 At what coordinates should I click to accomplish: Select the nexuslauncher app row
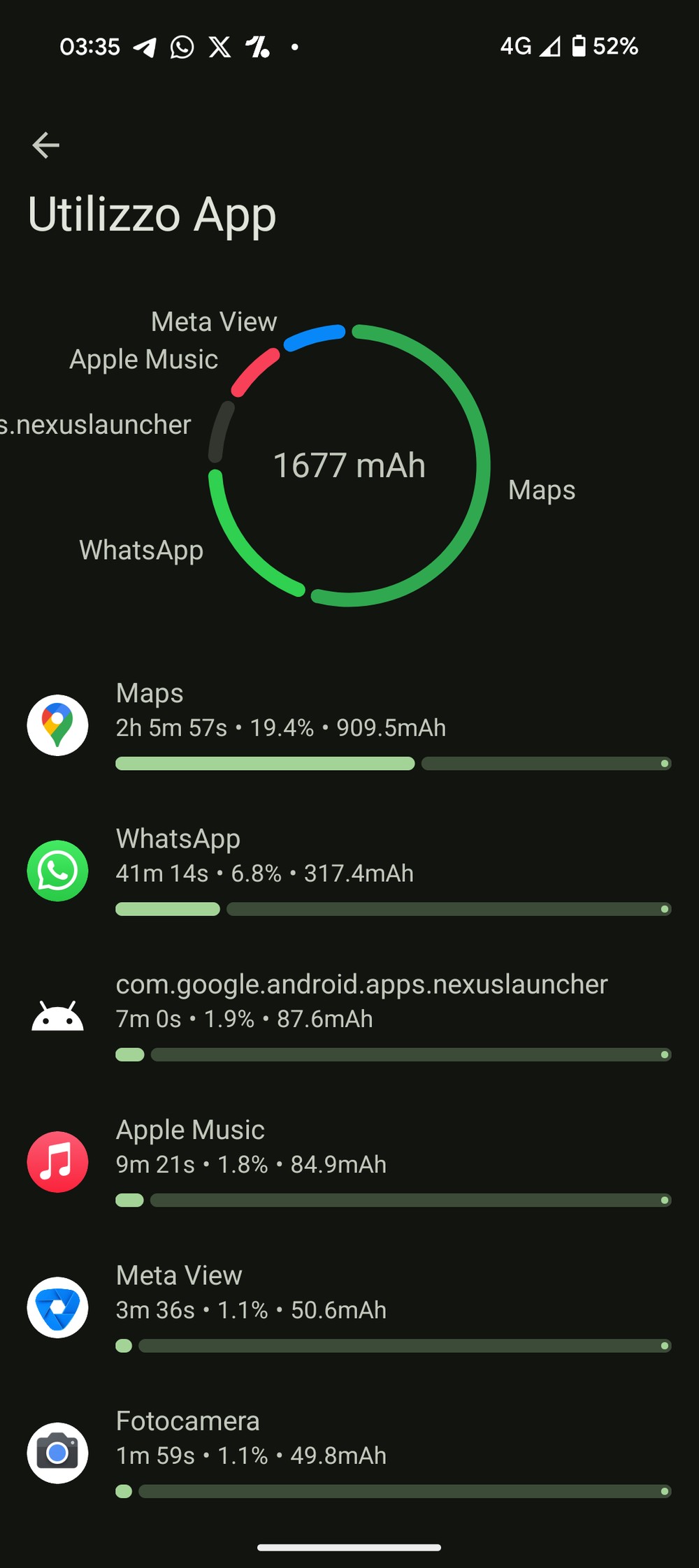point(349,1017)
